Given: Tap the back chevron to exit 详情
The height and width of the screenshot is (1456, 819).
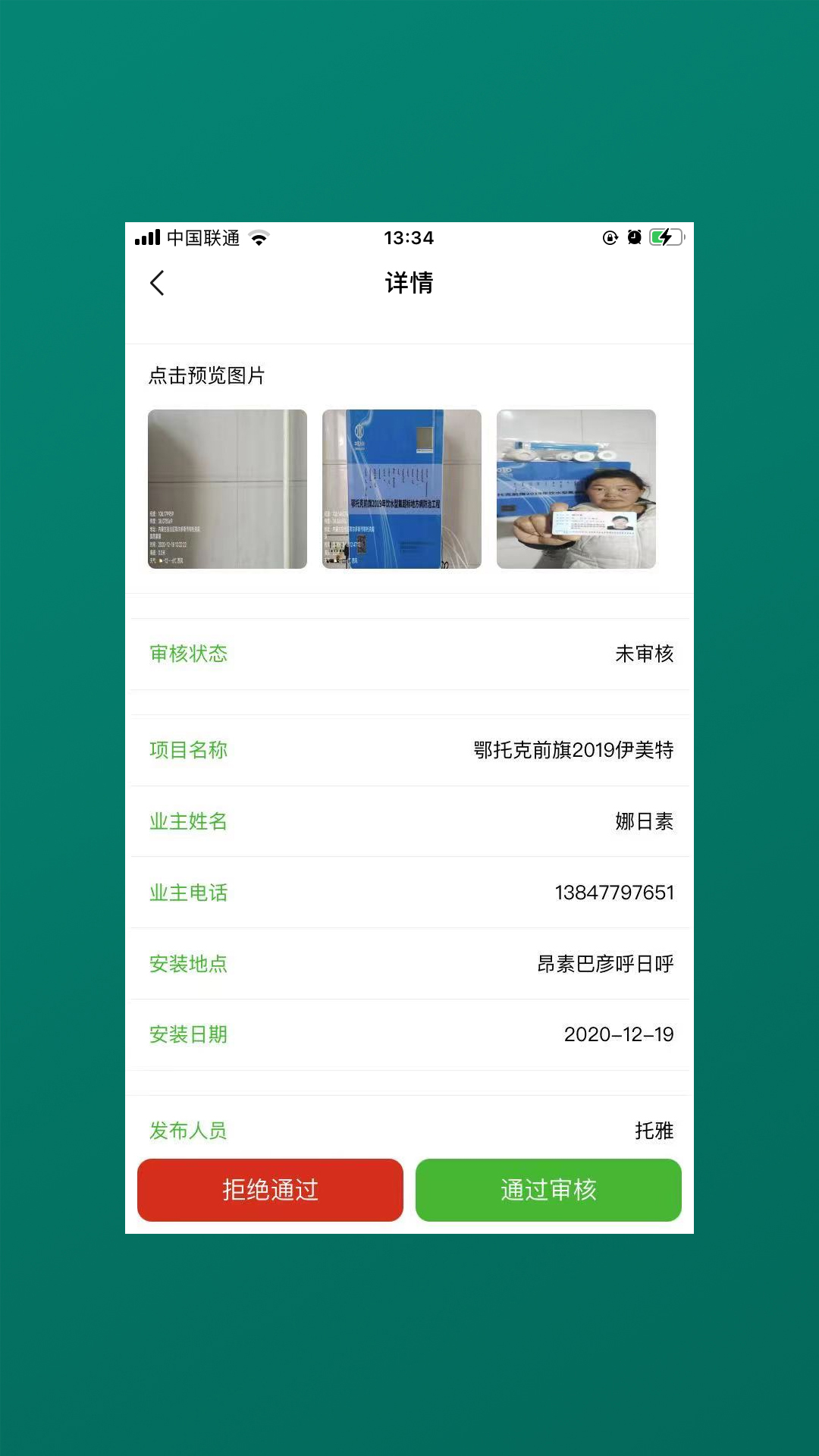Looking at the screenshot, I should pyautogui.click(x=157, y=281).
